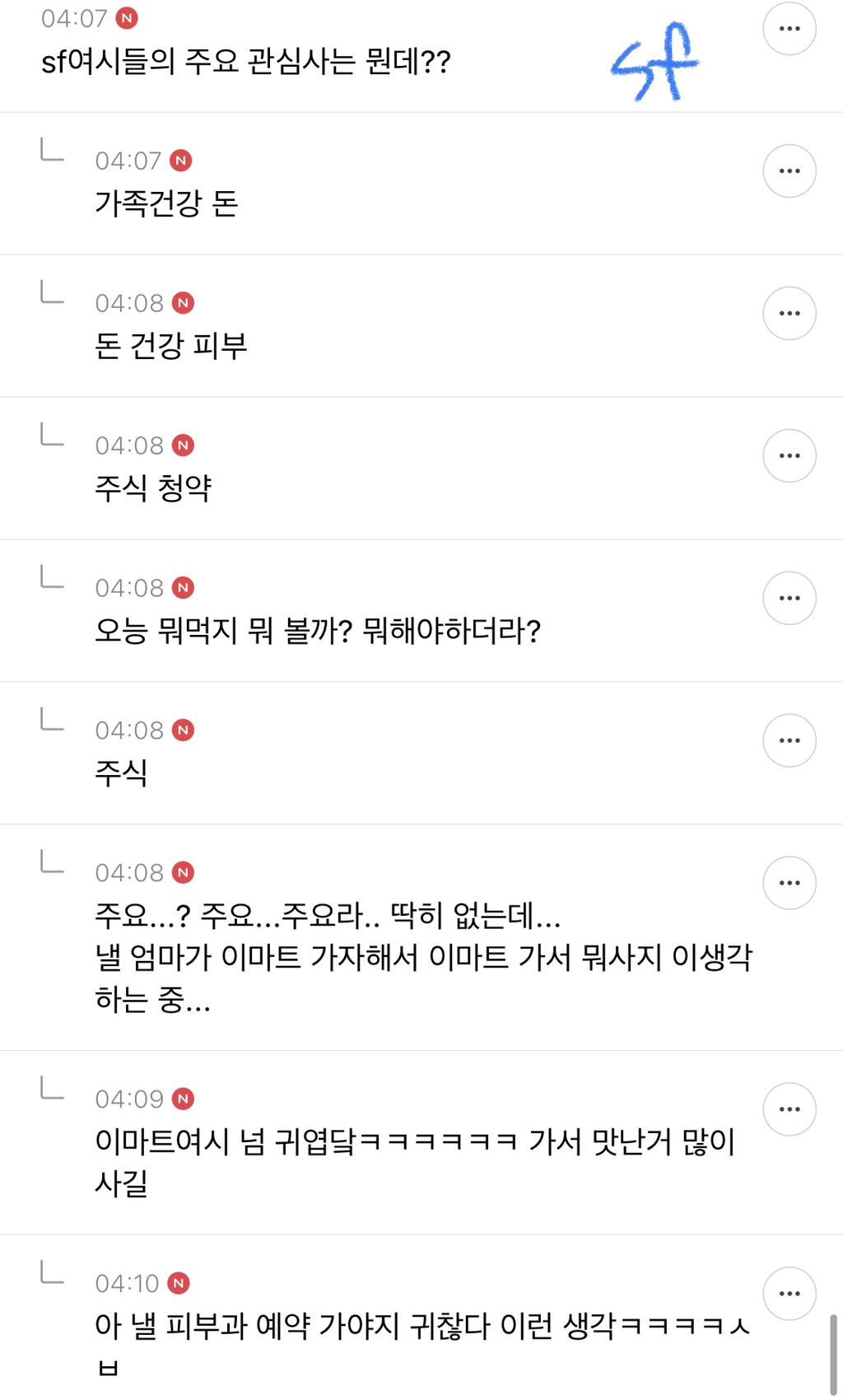
Task: Open the options menu on the 가족건강 돈 reply
Action: [x=789, y=170]
